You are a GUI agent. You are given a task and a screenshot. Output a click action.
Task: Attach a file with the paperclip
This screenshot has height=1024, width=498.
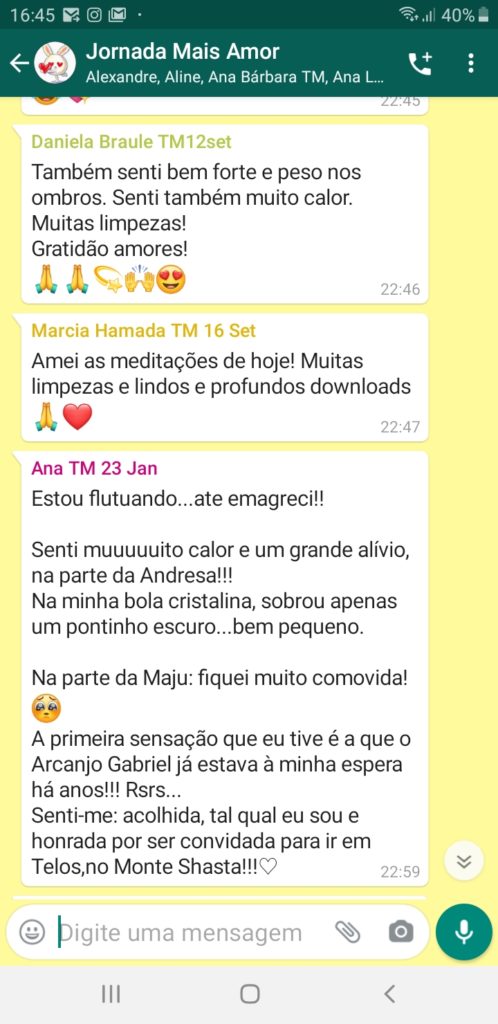click(x=347, y=932)
